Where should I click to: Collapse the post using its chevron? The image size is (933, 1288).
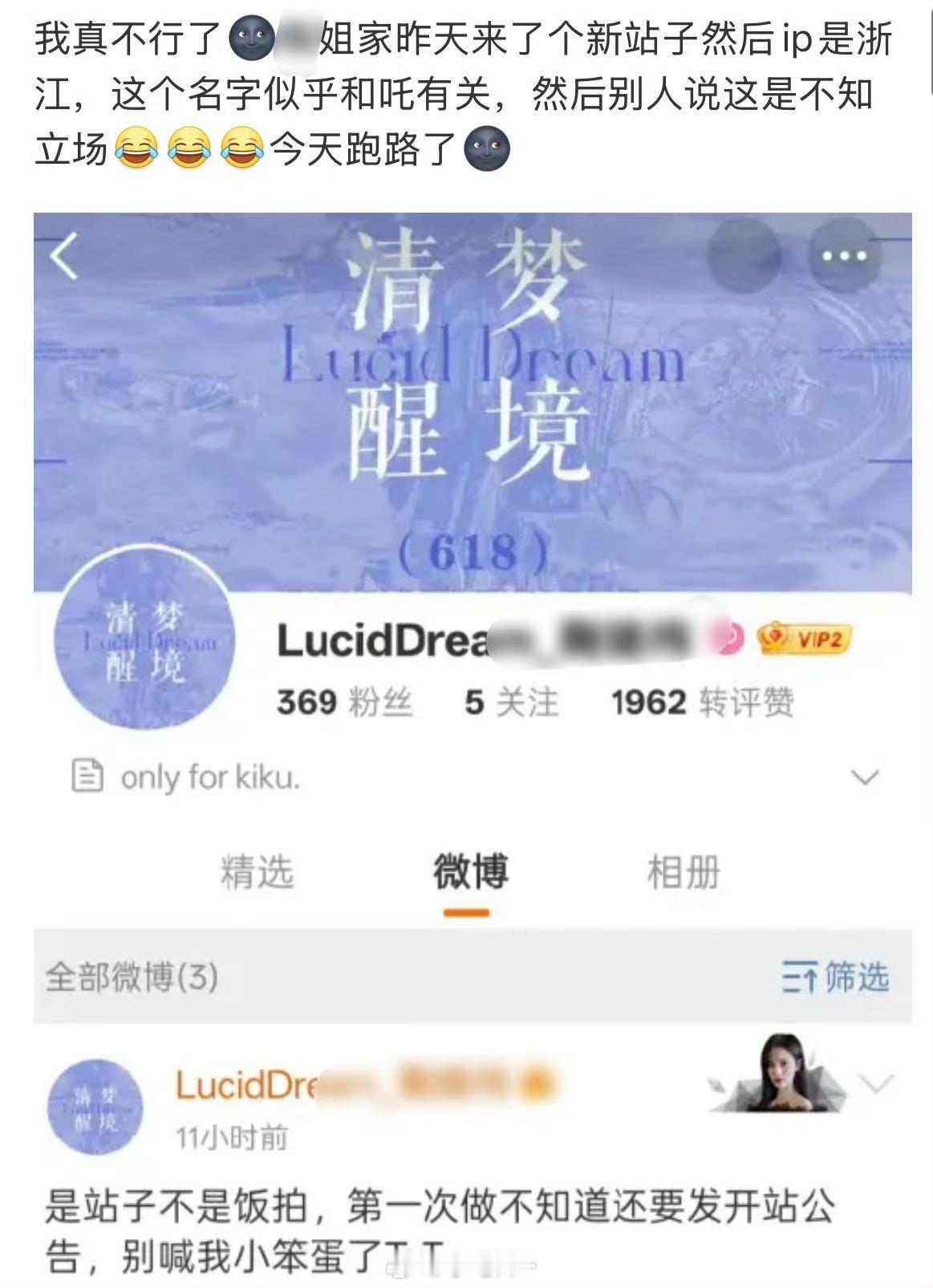pos(874,1083)
